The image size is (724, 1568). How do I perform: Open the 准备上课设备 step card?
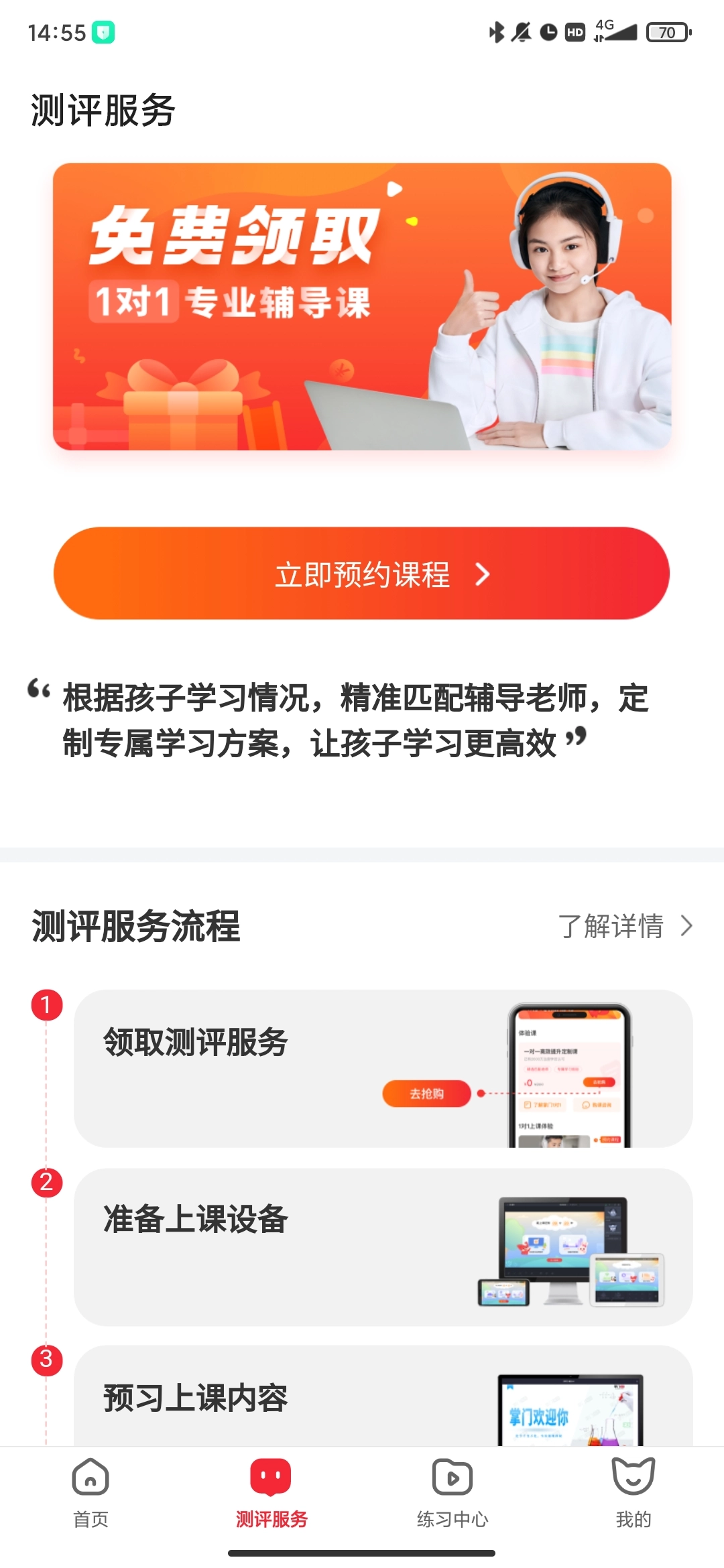[x=382, y=1246]
